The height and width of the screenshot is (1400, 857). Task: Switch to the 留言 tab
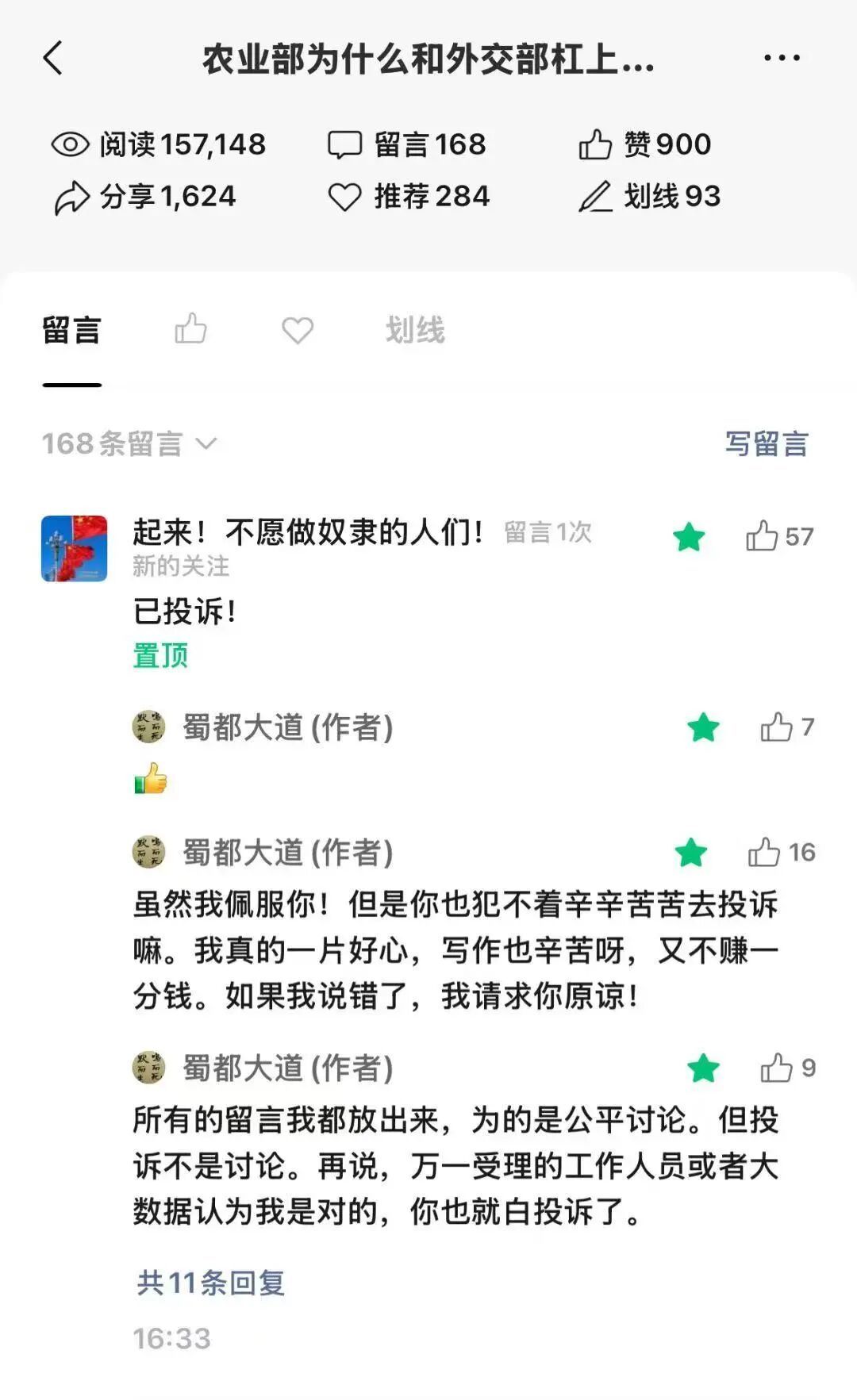[71, 330]
